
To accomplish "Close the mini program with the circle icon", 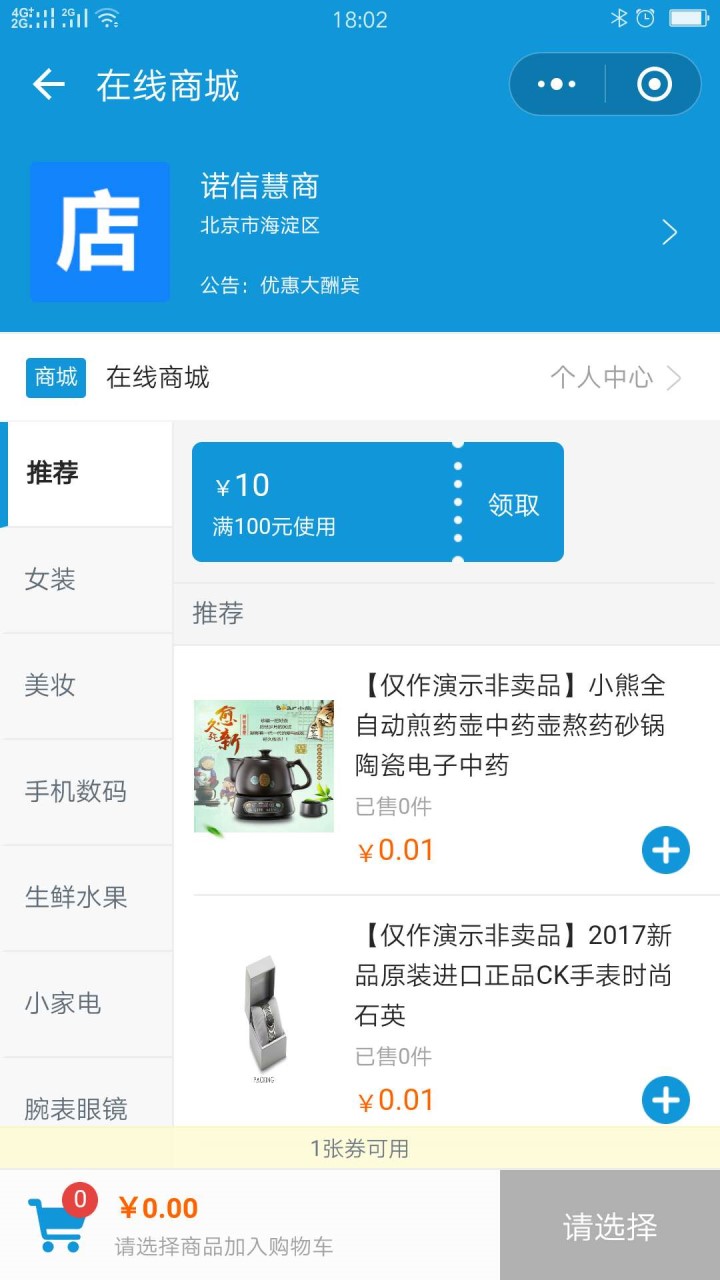I will click(654, 85).
